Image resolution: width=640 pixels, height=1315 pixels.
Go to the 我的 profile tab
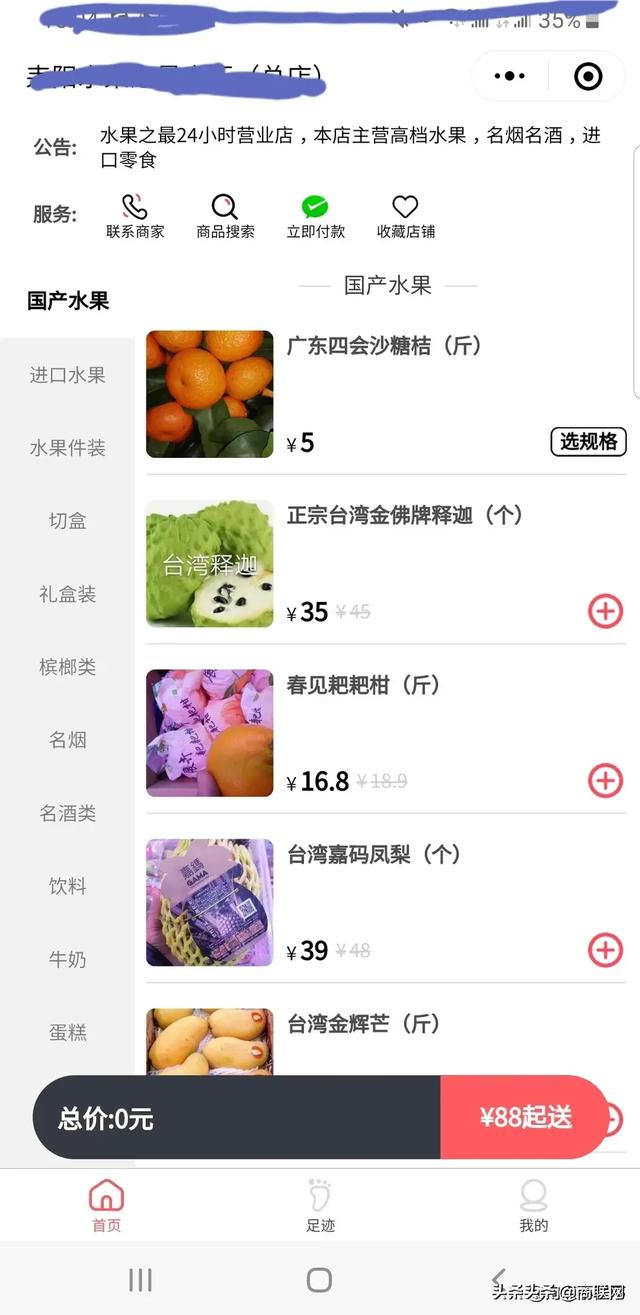pos(534,1205)
